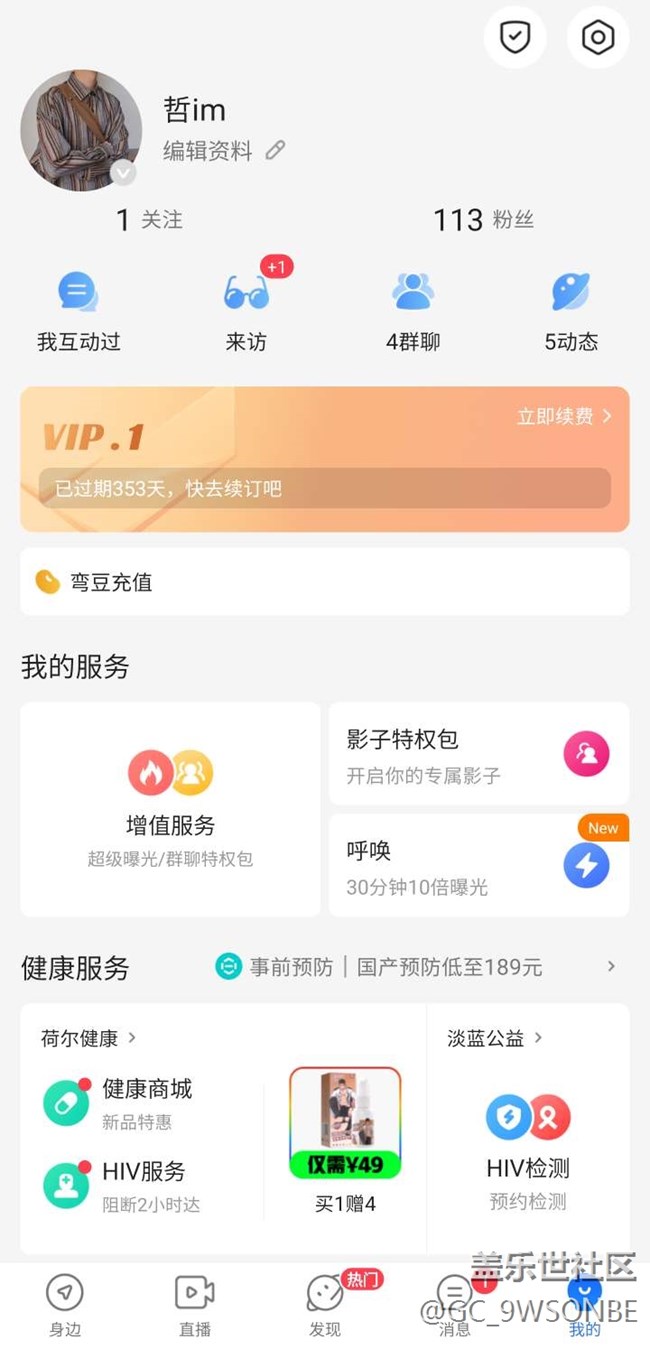The image size is (650, 1349).
Task: Switch to the 直播 tab
Action: tap(195, 1306)
